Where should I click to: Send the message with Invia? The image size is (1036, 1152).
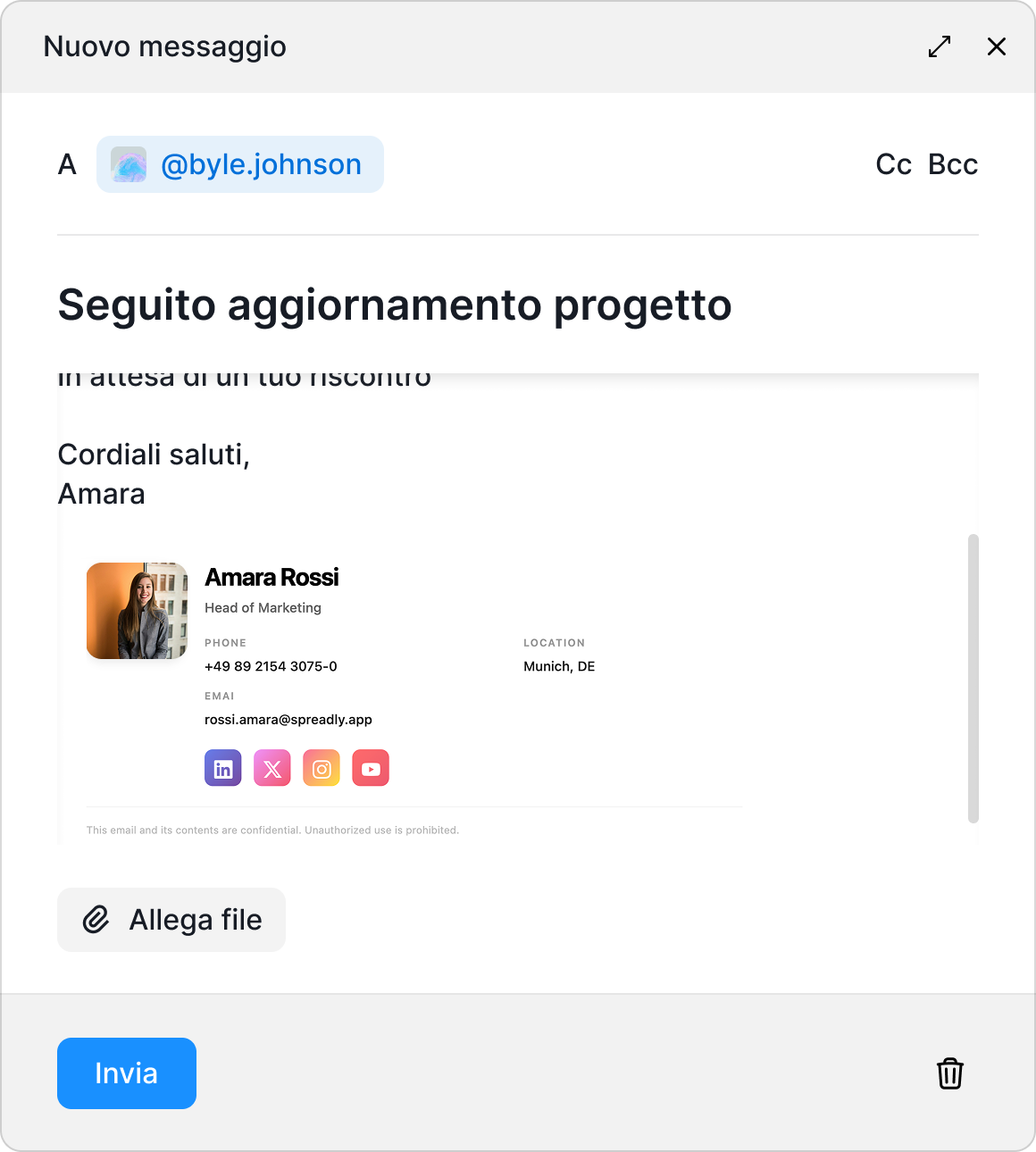(127, 1073)
